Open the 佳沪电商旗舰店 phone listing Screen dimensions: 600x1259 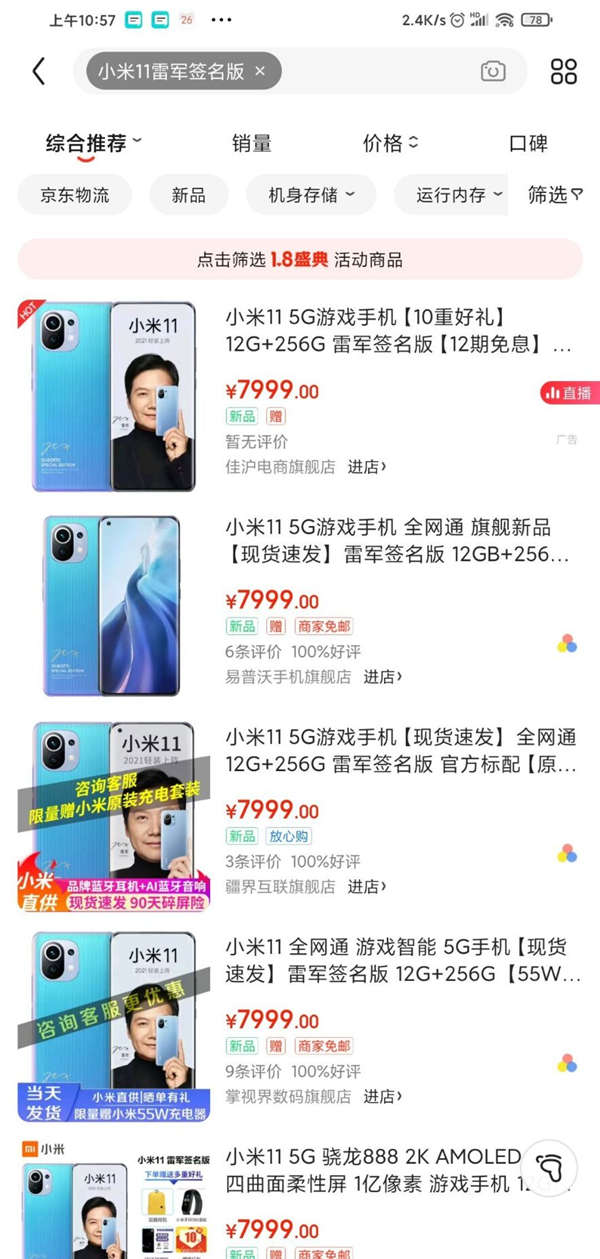(398, 333)
